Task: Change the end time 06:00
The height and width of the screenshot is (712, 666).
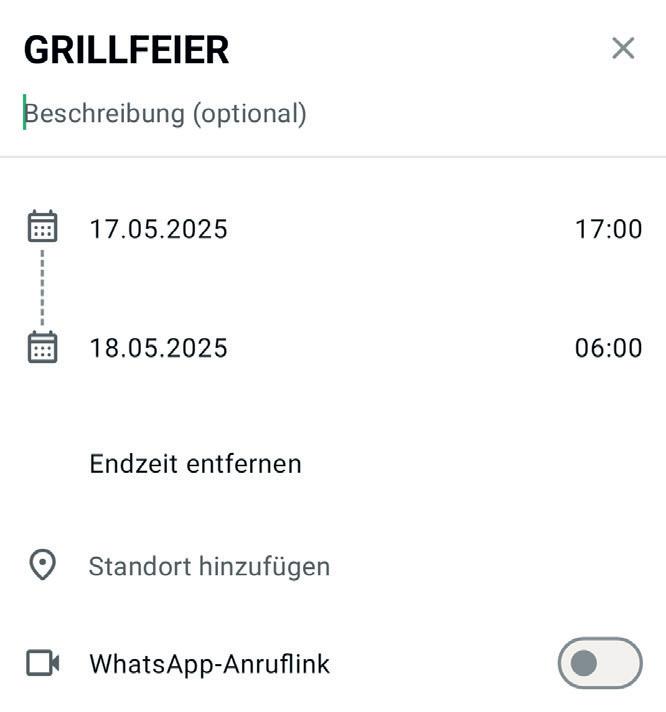Action: [608, 348]
